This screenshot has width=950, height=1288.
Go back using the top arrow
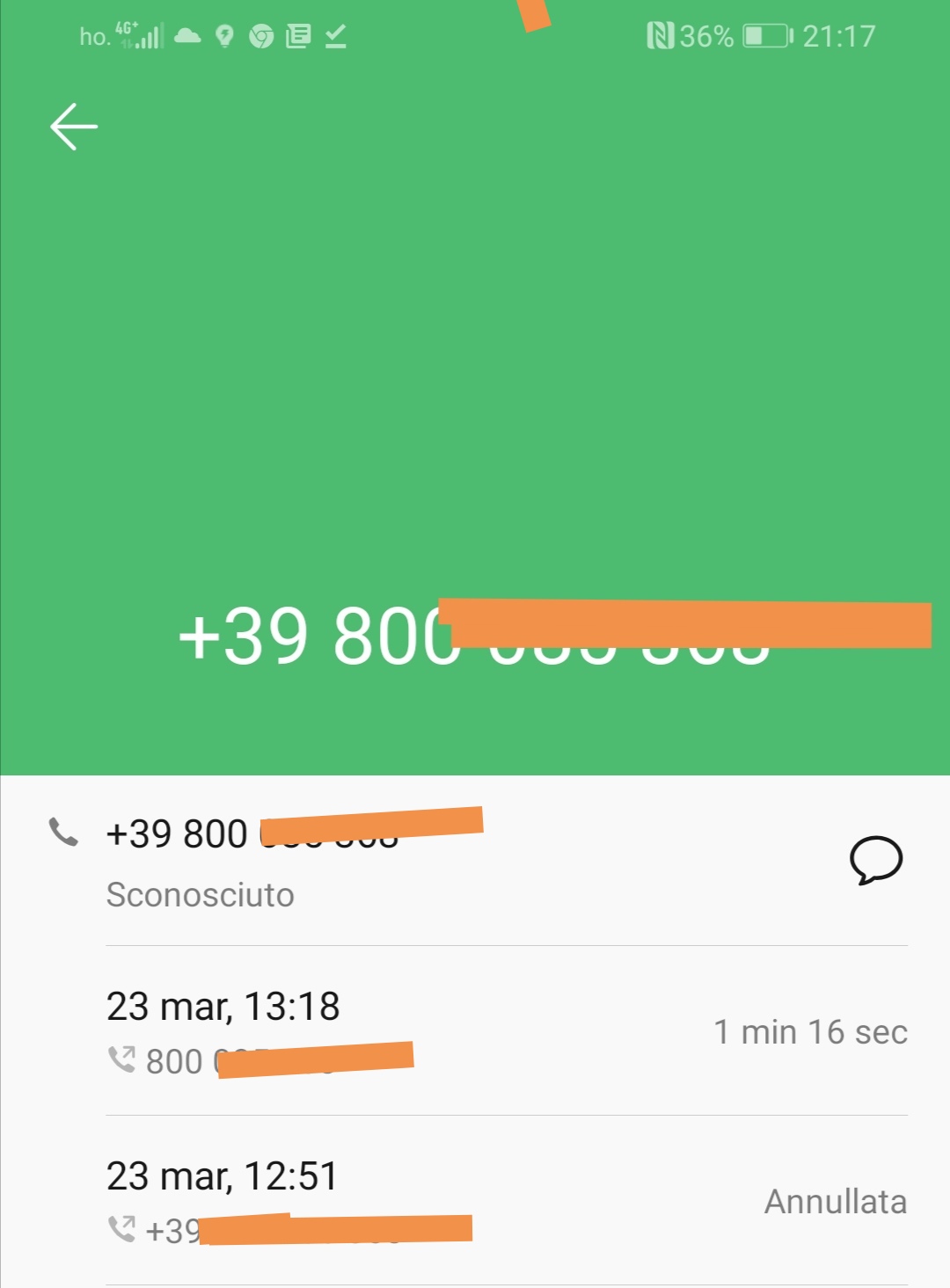[74, 127]
